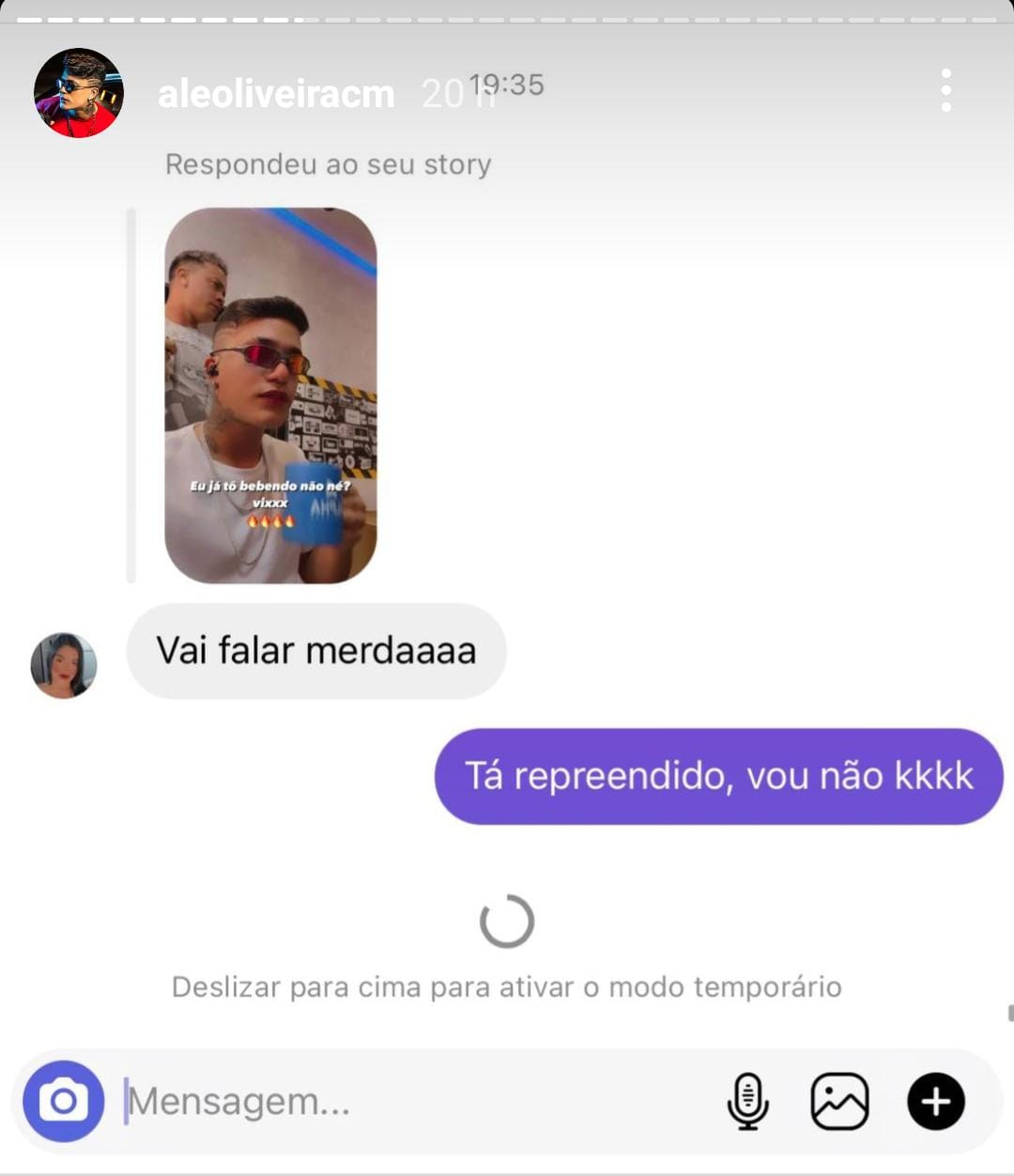Open aleoliveiracm's profile picture
This screenshot has height=1176, width=1014.
[78, 93]
